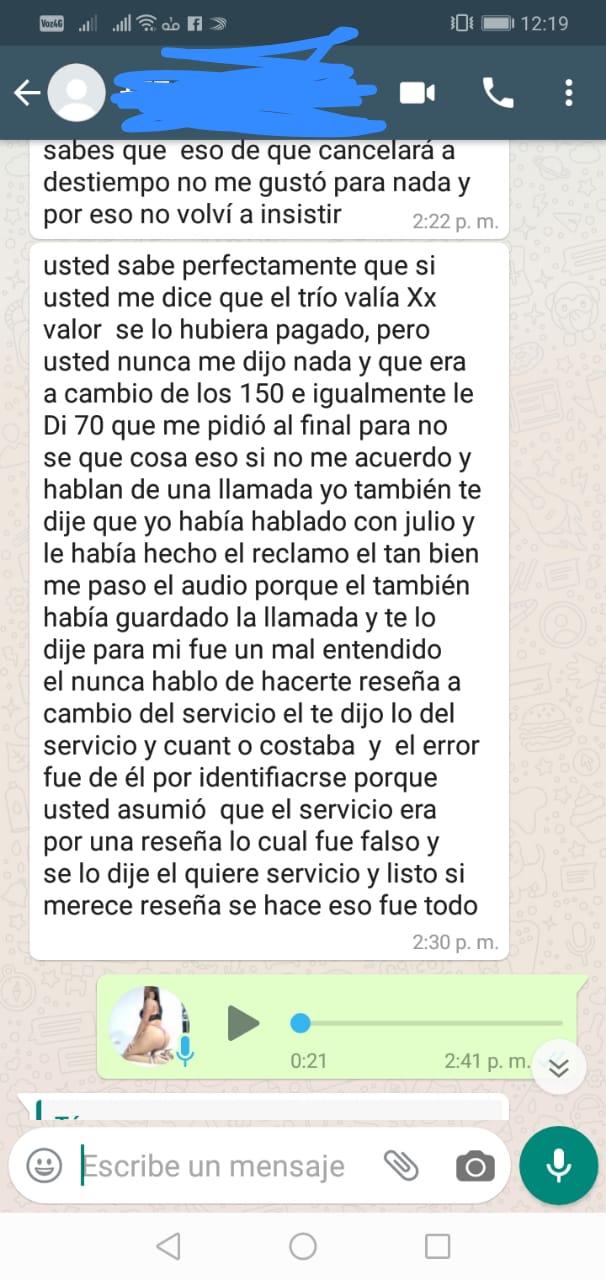Open the contact's profile picture
This screenshot has height=1280, width=606.
click(75, 93)
